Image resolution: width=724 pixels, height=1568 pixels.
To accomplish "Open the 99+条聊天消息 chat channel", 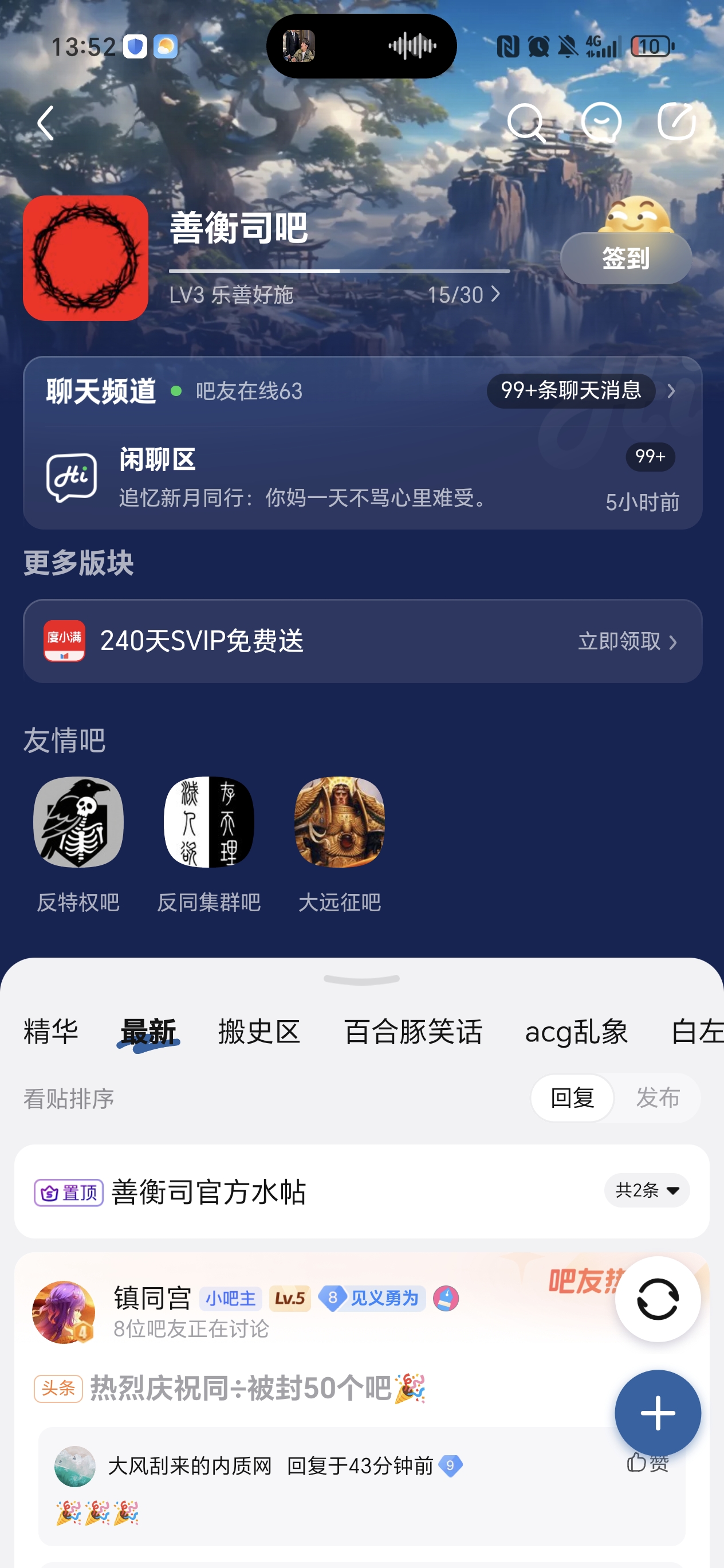I will pyautogui.click(x=570, y=391).
